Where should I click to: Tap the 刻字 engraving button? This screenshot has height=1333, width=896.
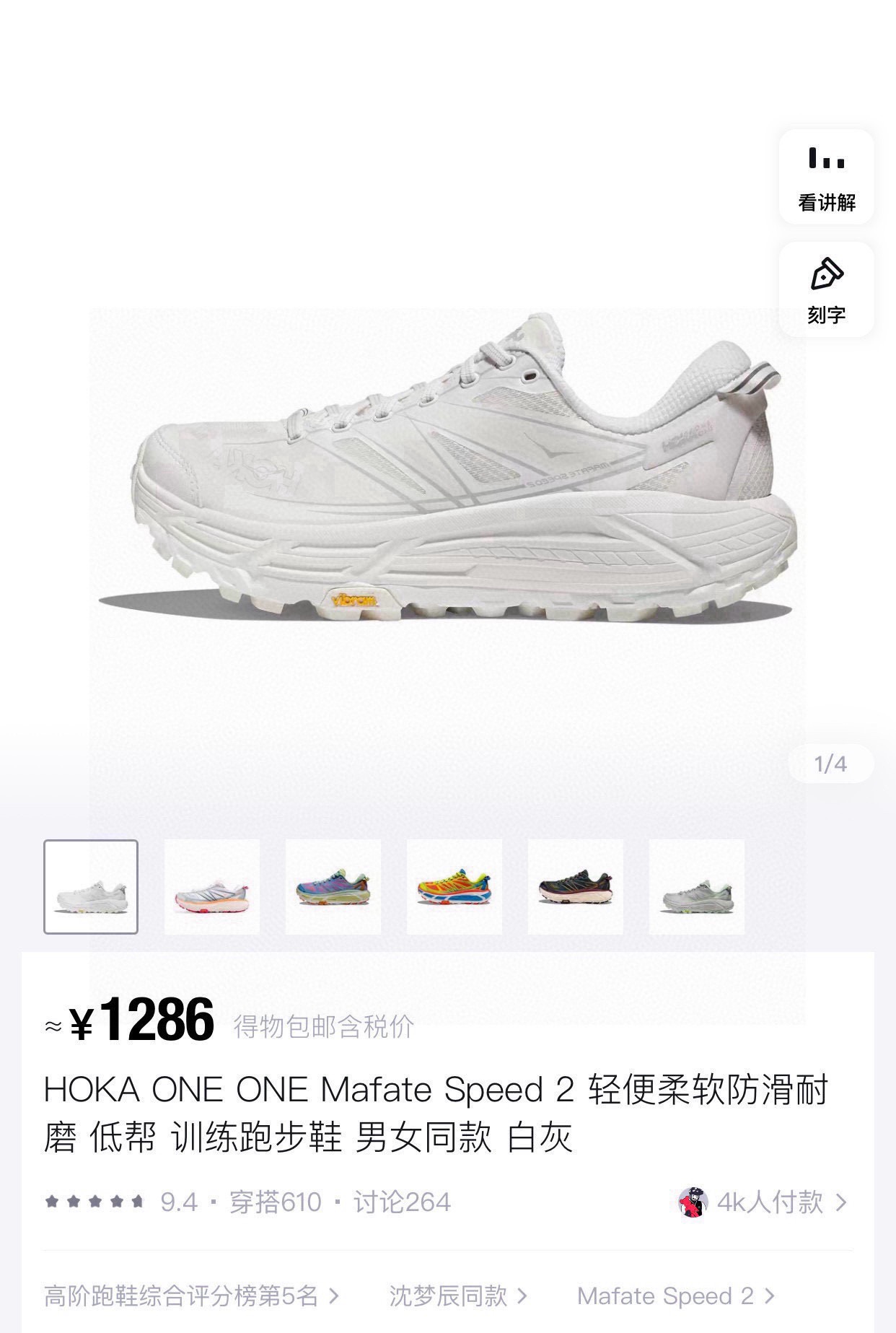coord(826,290)
